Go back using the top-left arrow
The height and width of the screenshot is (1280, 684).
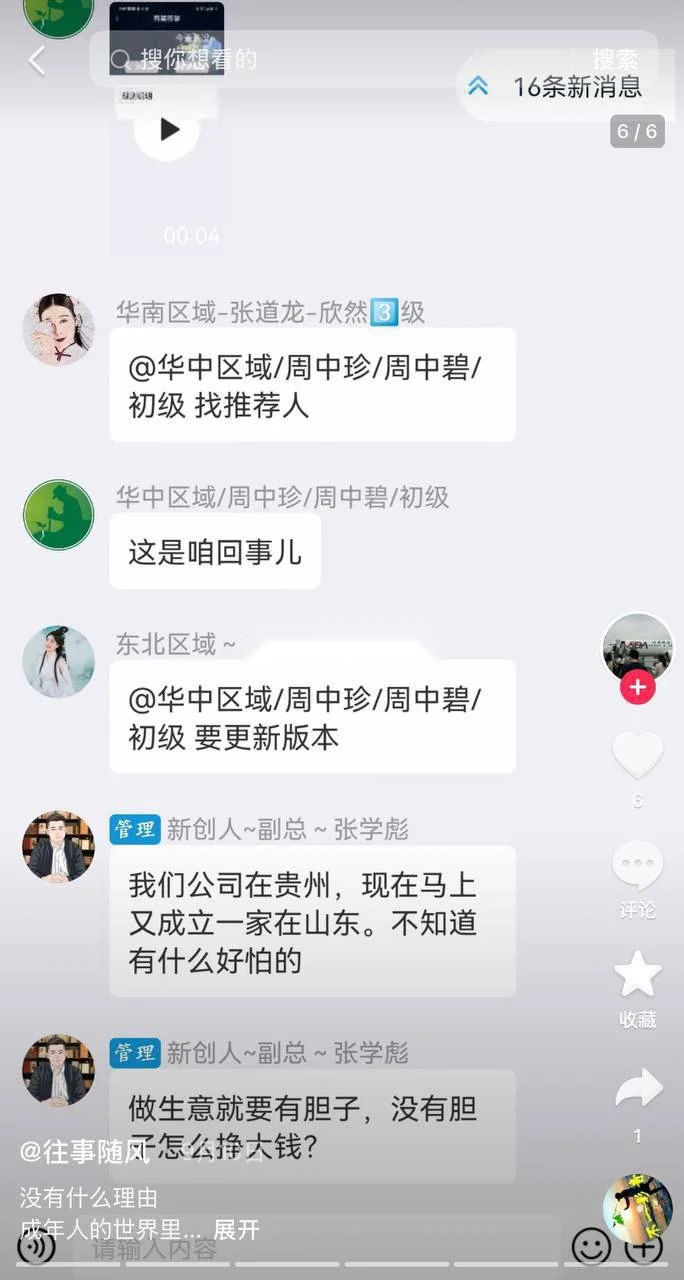coord(37,60)
